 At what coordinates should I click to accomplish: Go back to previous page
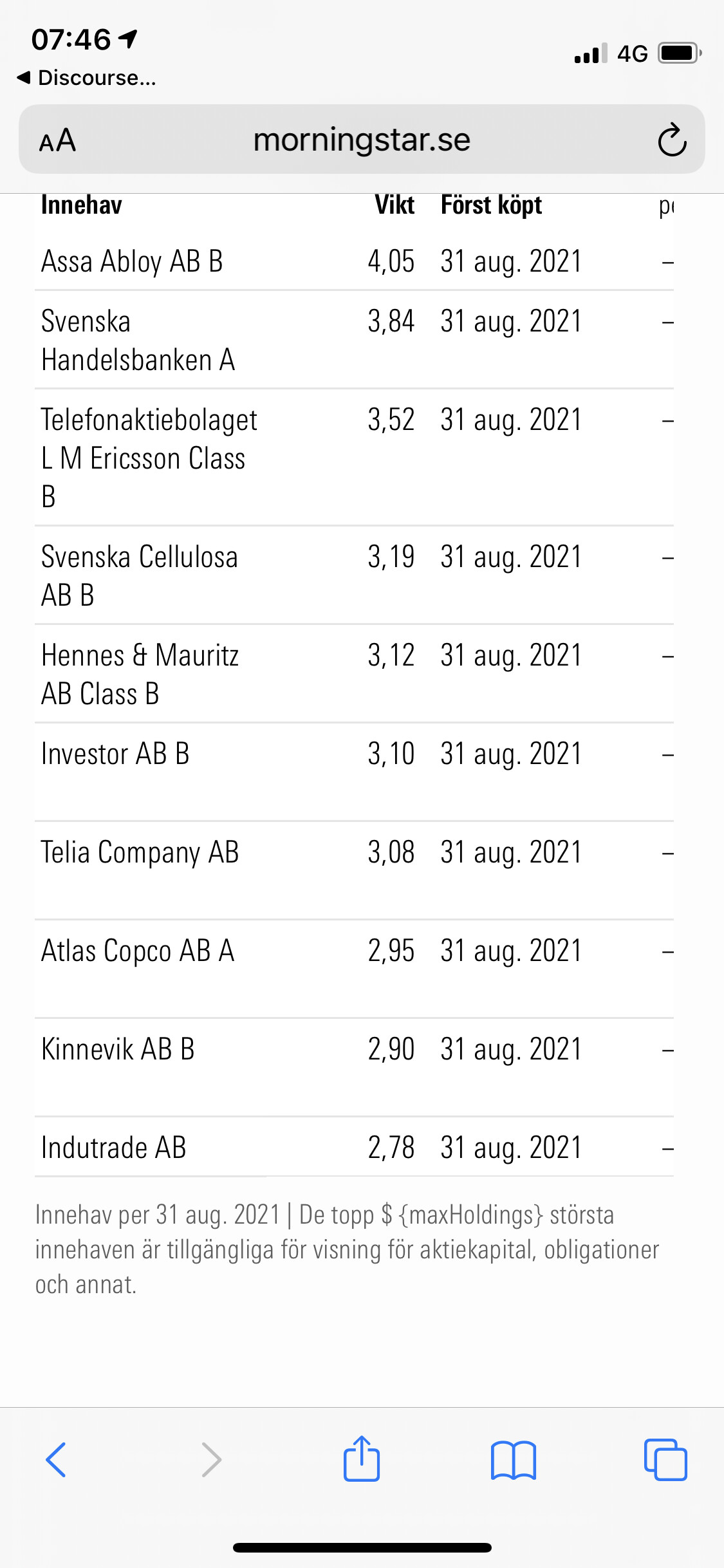pyautogui.click(x=56, y=1459)
